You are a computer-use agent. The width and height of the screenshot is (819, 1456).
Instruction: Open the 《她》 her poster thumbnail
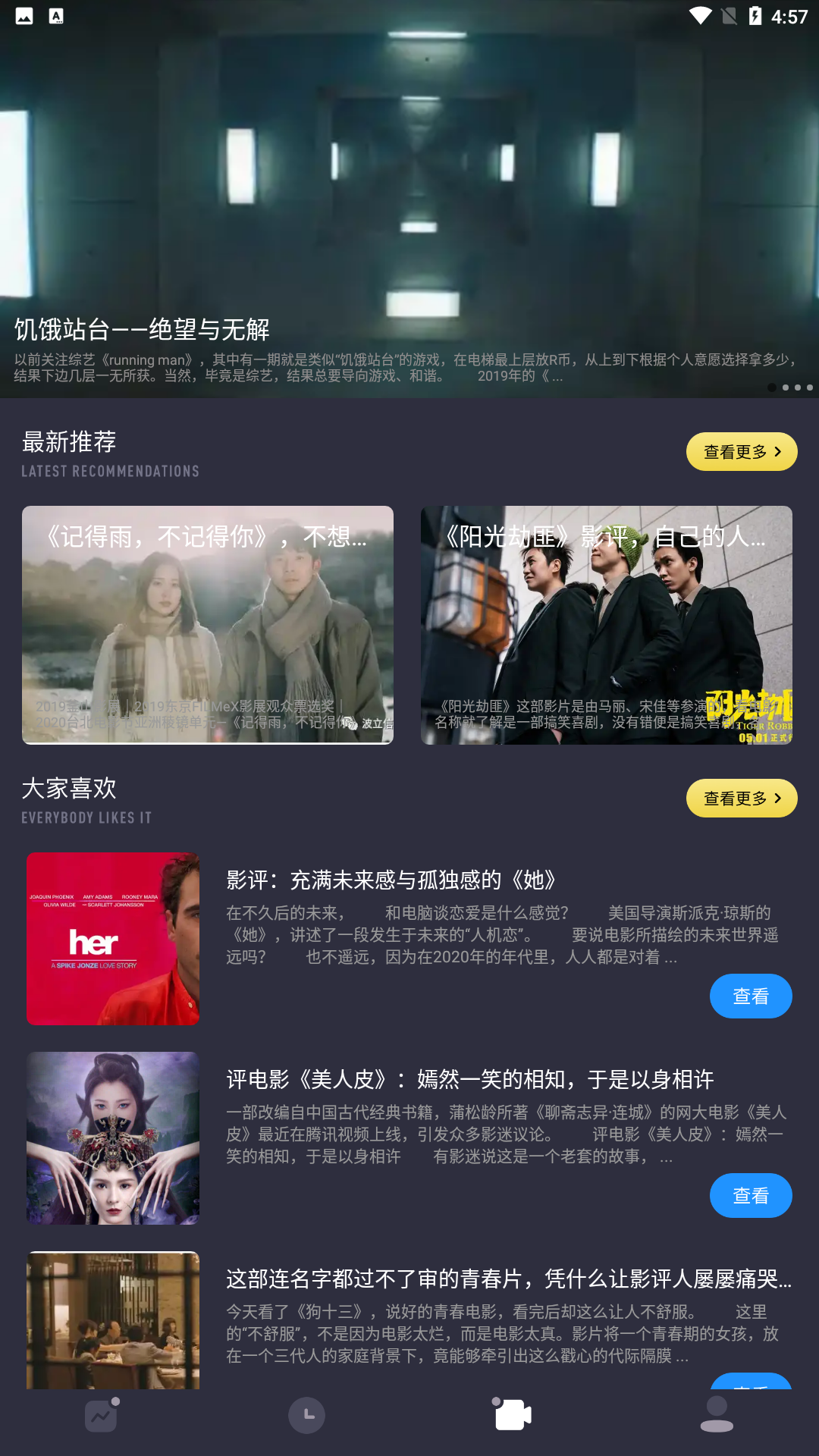113,939
